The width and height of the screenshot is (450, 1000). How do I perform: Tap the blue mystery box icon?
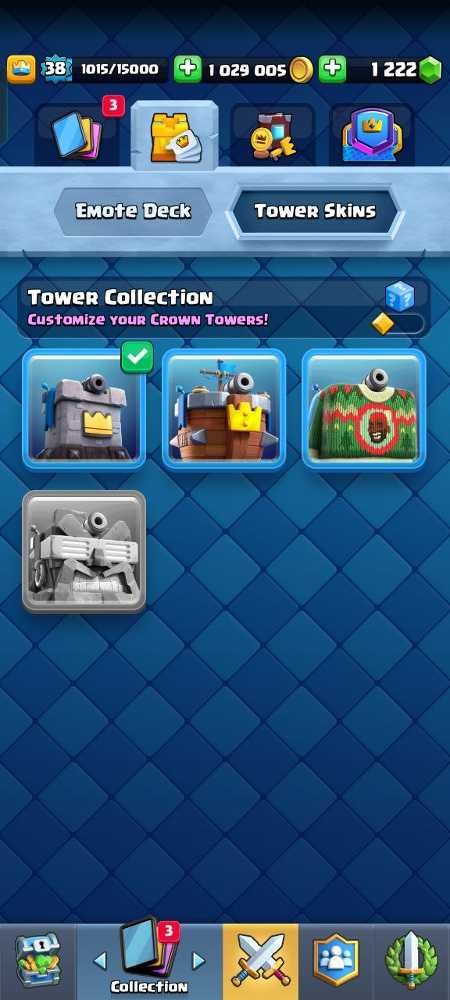400,297
